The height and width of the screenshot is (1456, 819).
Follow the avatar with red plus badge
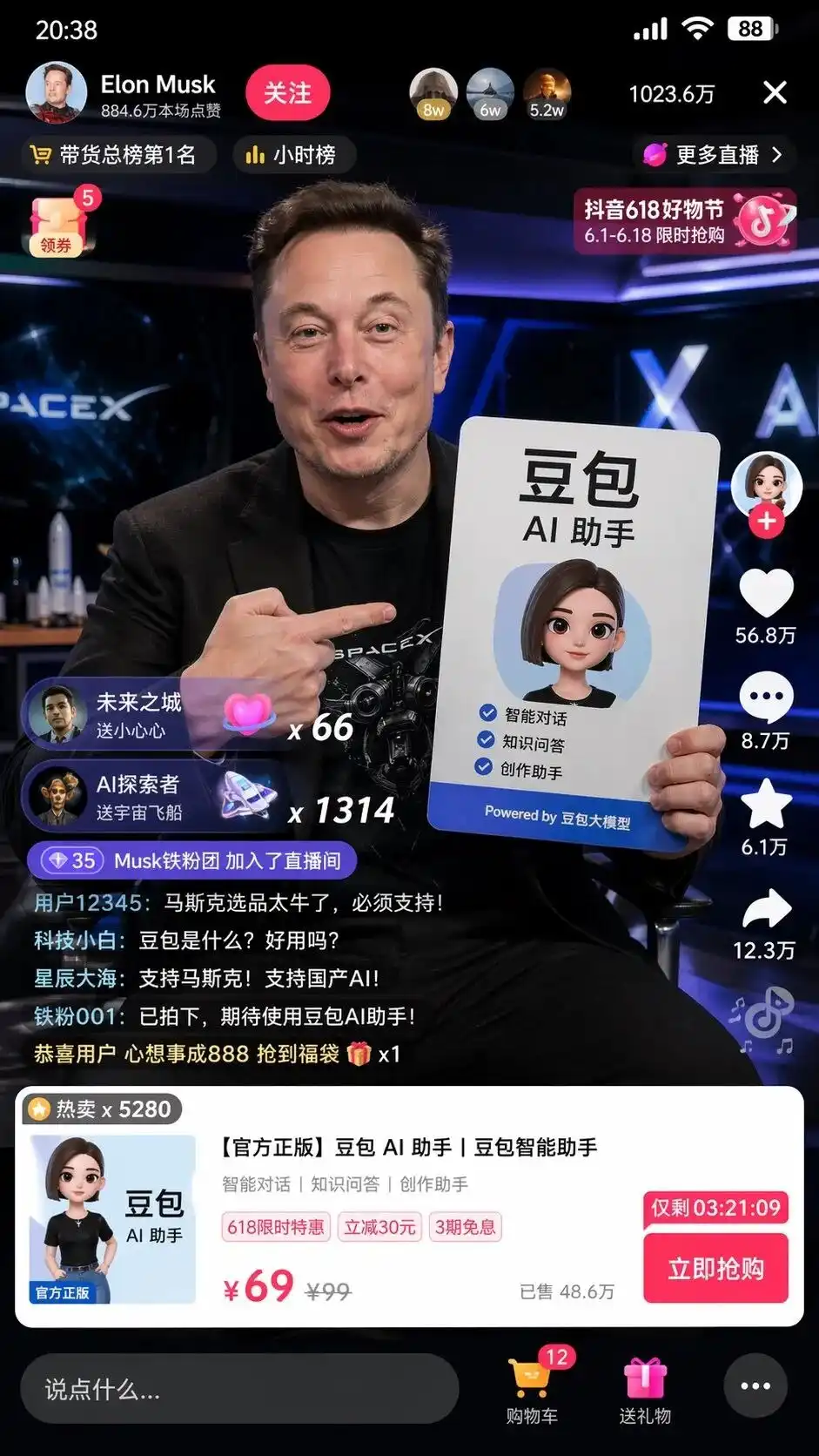pyautogui.click(x=766, y=521)
